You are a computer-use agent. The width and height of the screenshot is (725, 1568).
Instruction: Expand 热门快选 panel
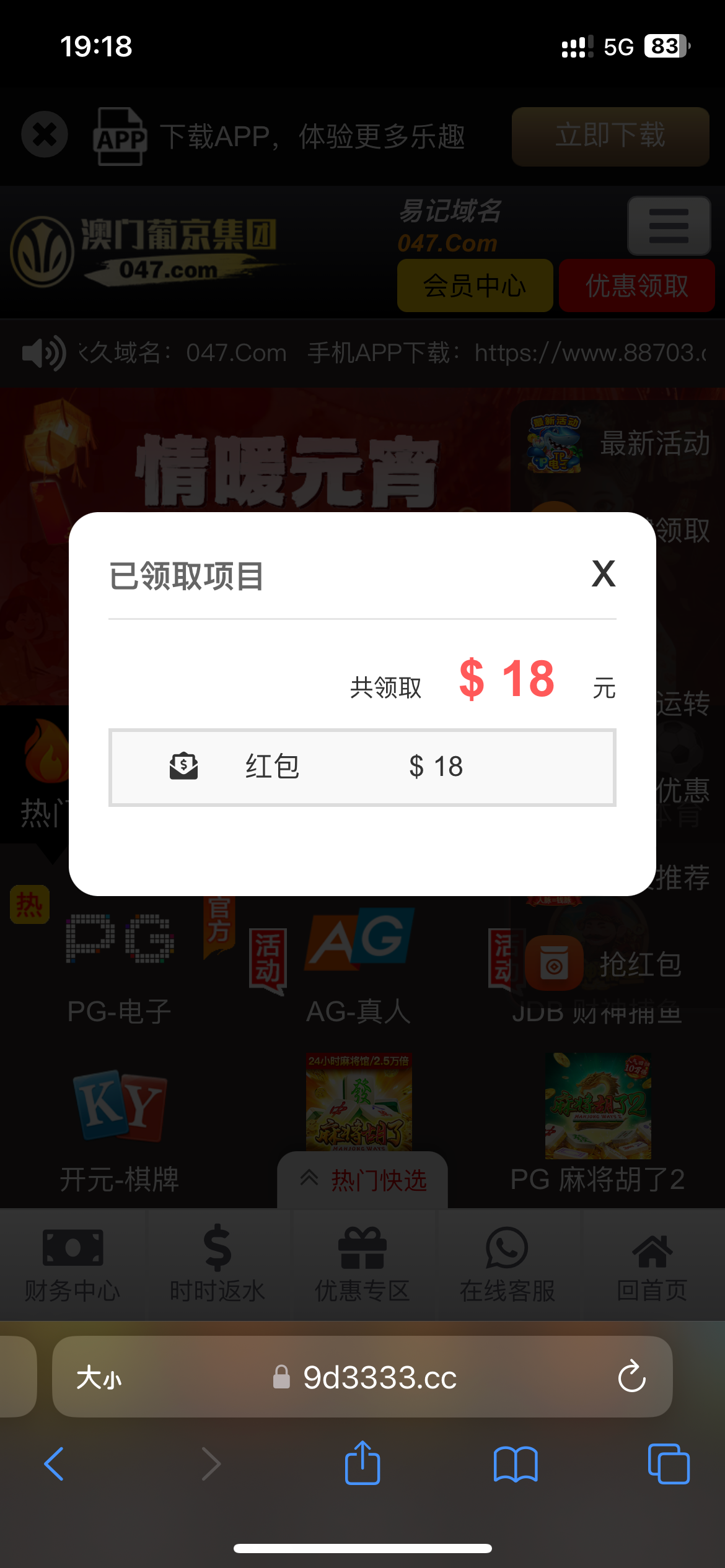coord(362,1180)
